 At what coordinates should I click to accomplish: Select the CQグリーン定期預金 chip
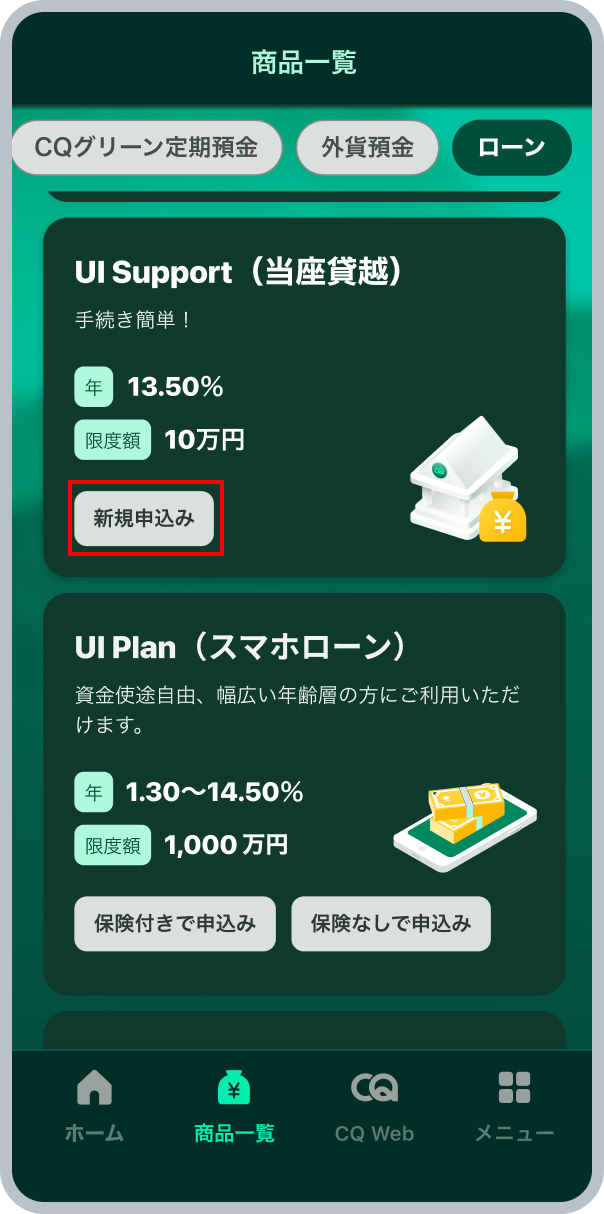coord(146,148)
